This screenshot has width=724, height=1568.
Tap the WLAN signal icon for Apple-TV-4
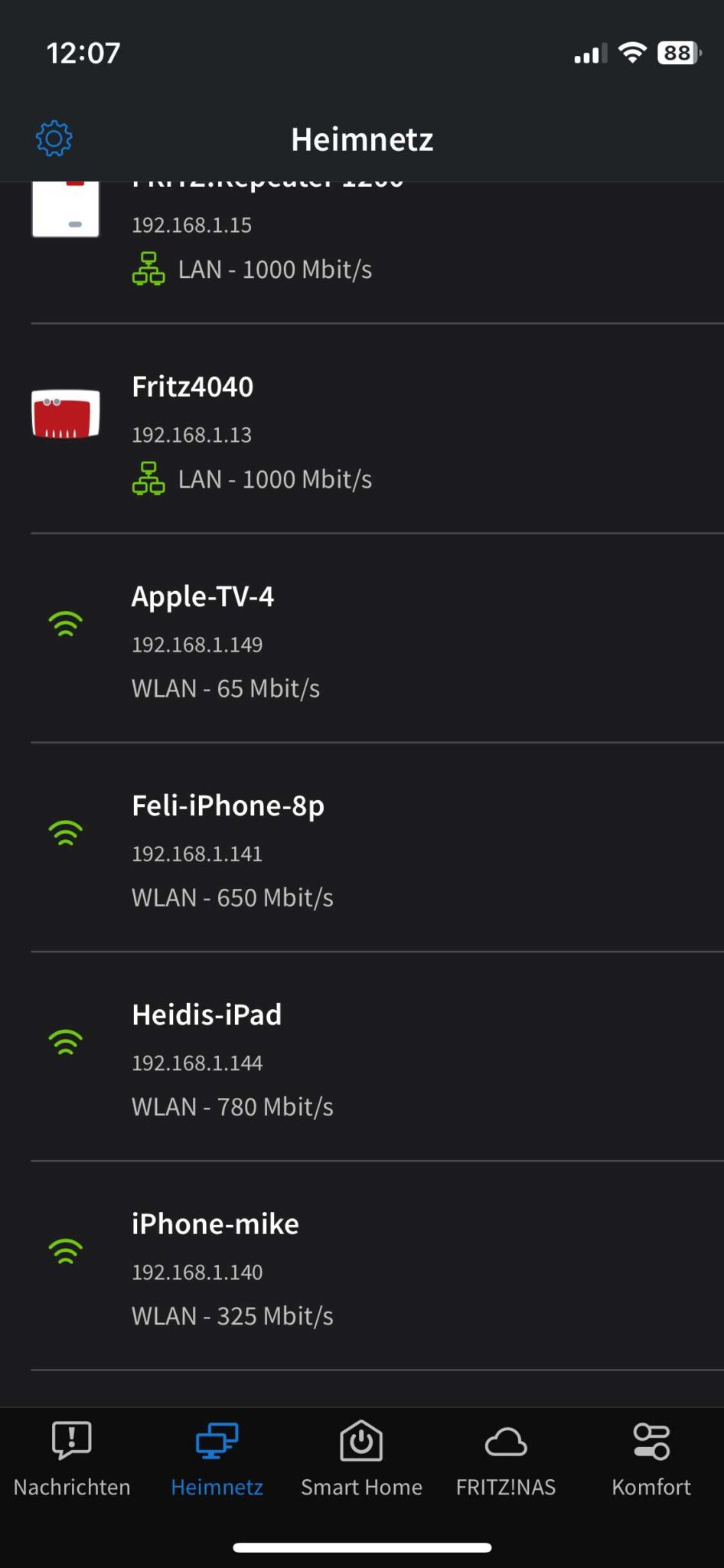pos(66,624)
